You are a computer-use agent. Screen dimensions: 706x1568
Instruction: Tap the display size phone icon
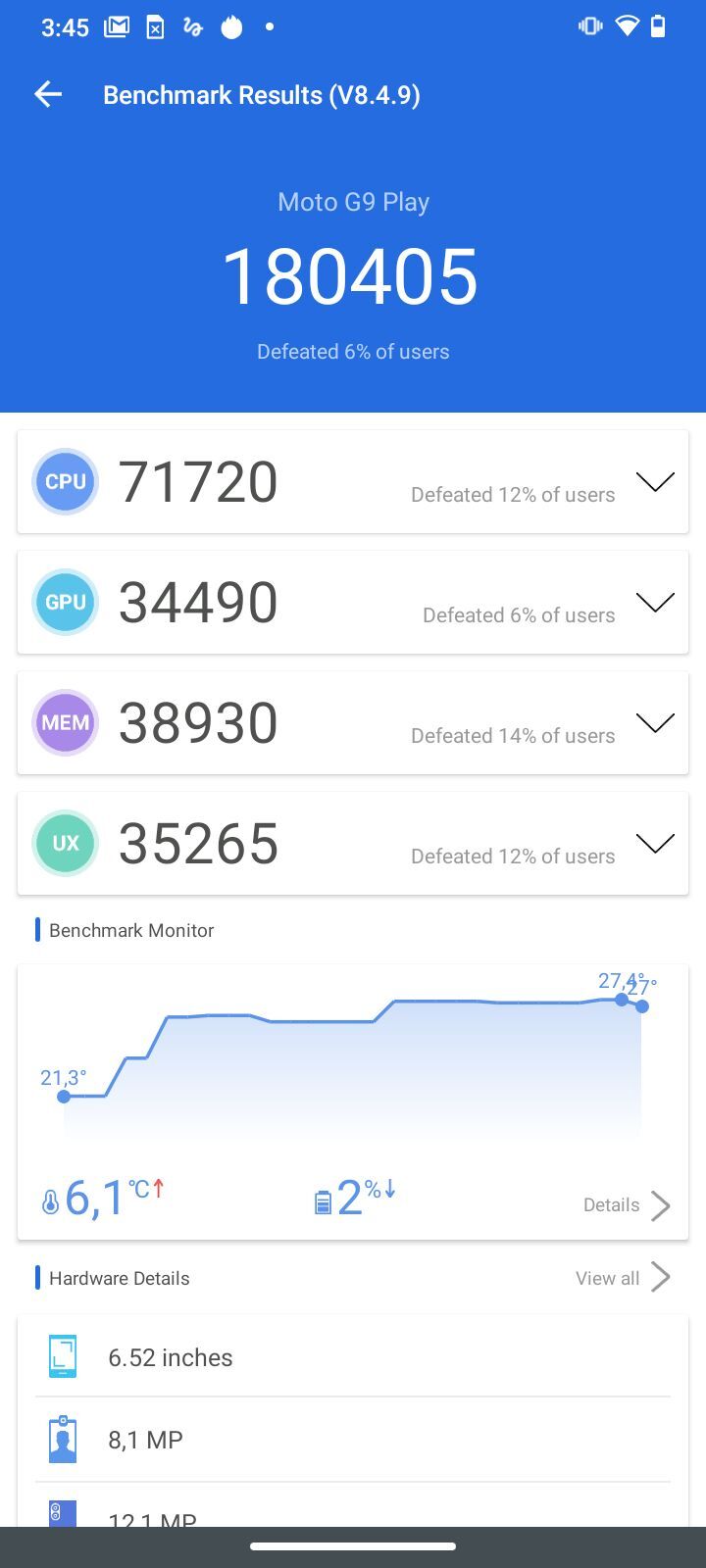tap(62, 1357)
